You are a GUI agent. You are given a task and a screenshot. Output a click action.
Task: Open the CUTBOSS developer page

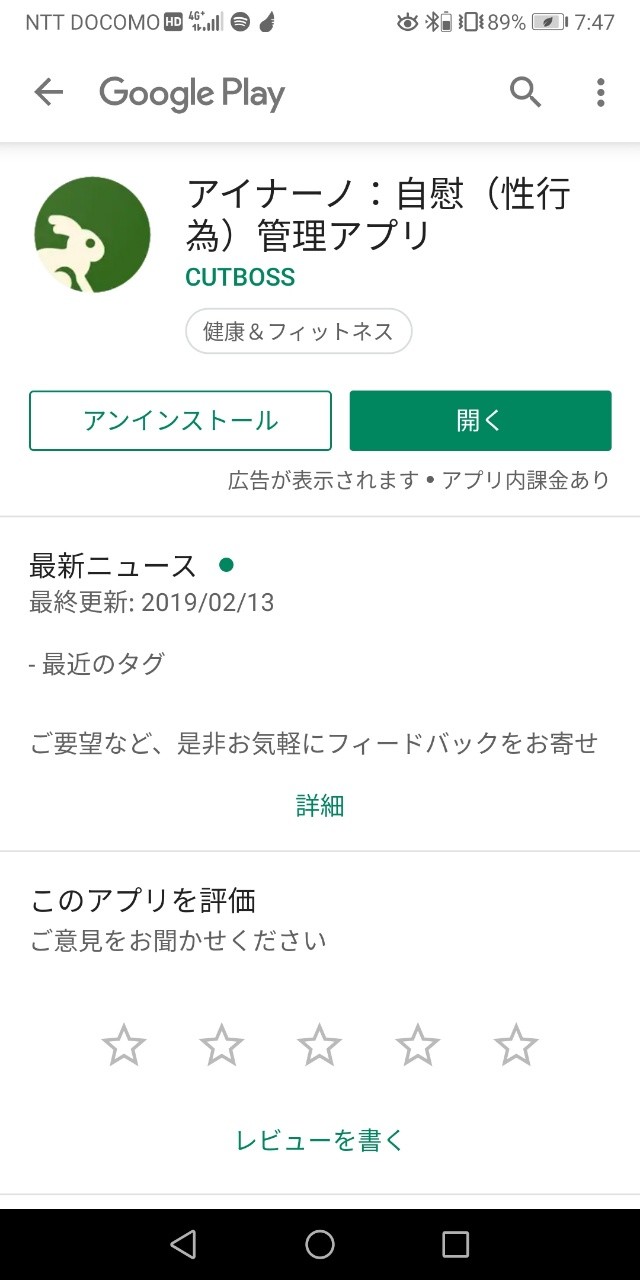tap(240, 277)
